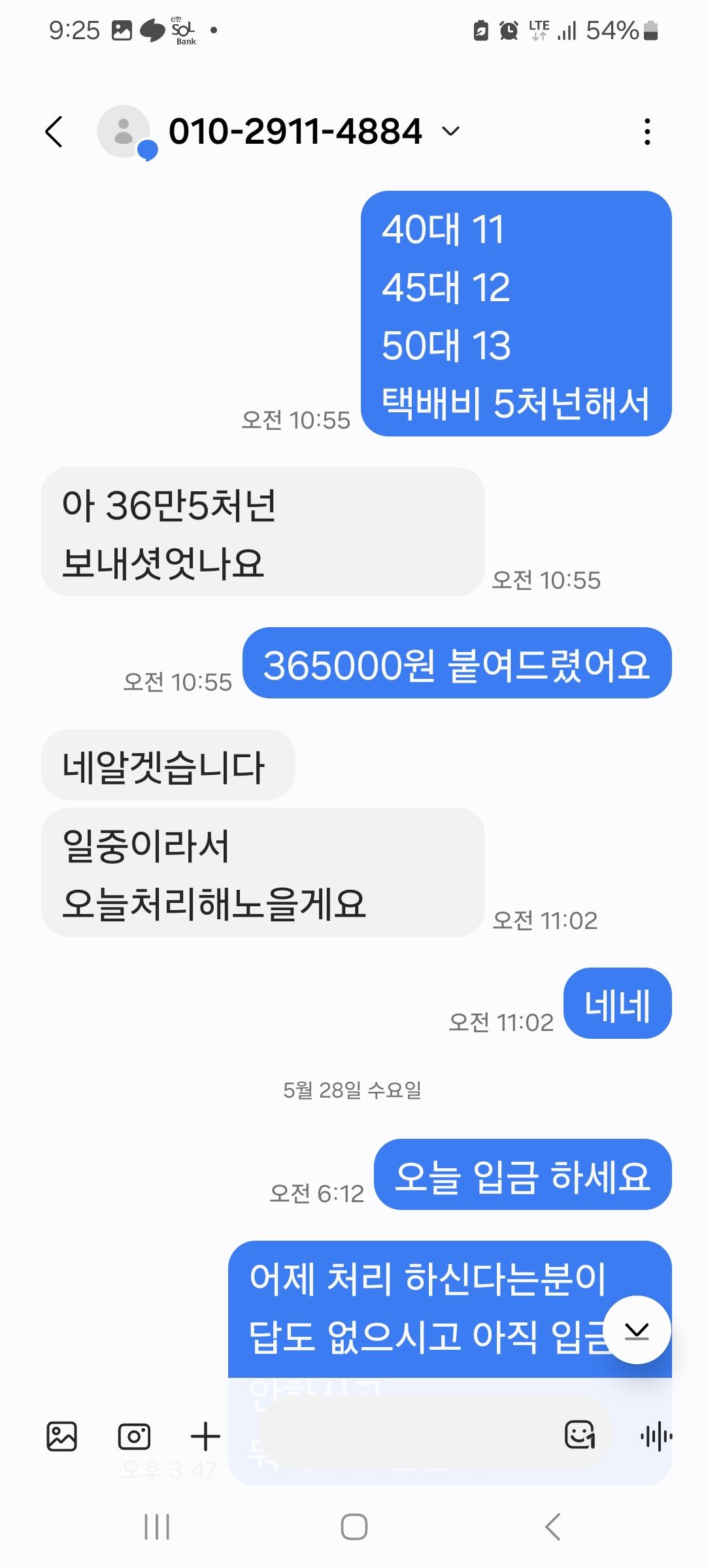Open the sticker and emoji picker
Viewport: 706px width, 1568px height.
pyautogui.click(x=580, y=1435)
